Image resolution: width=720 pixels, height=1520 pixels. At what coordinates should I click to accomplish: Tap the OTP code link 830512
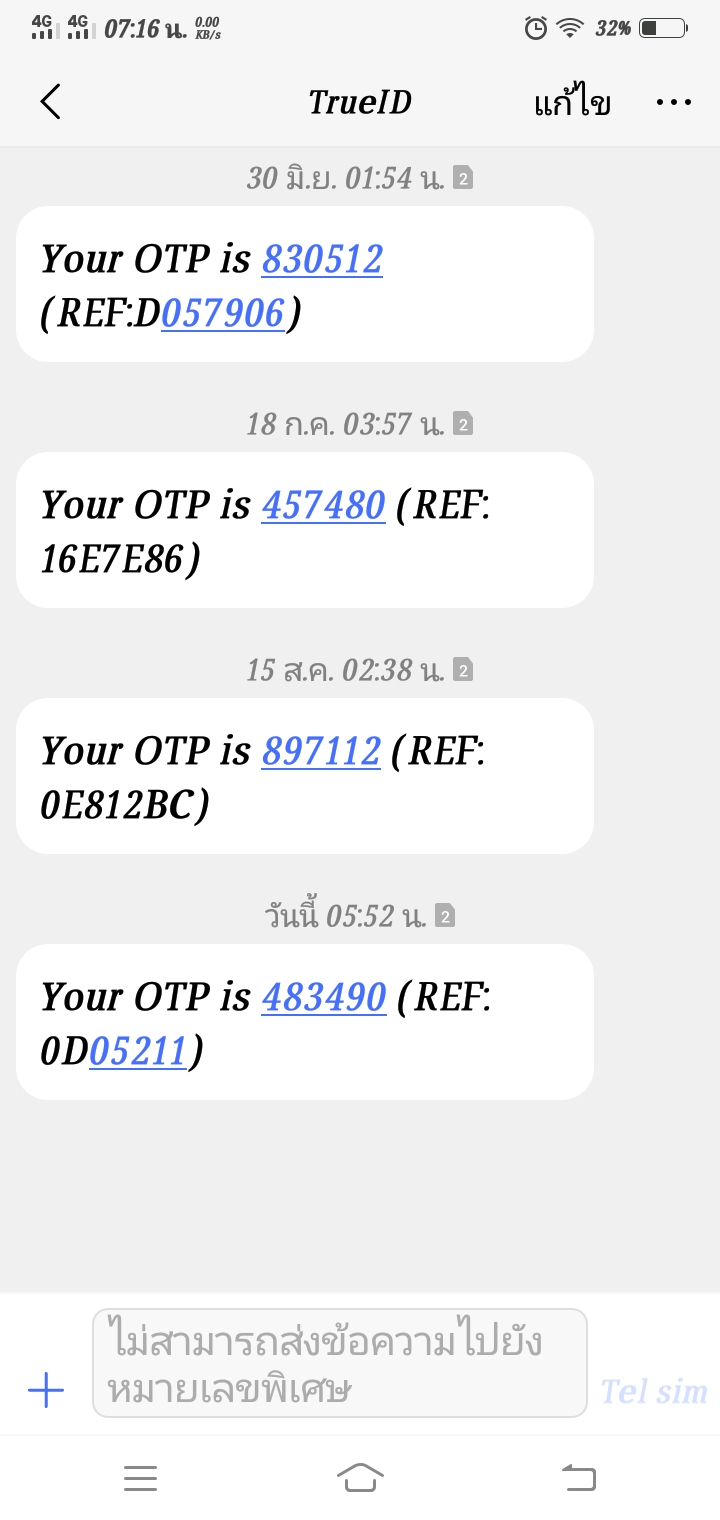coord(322,260)
